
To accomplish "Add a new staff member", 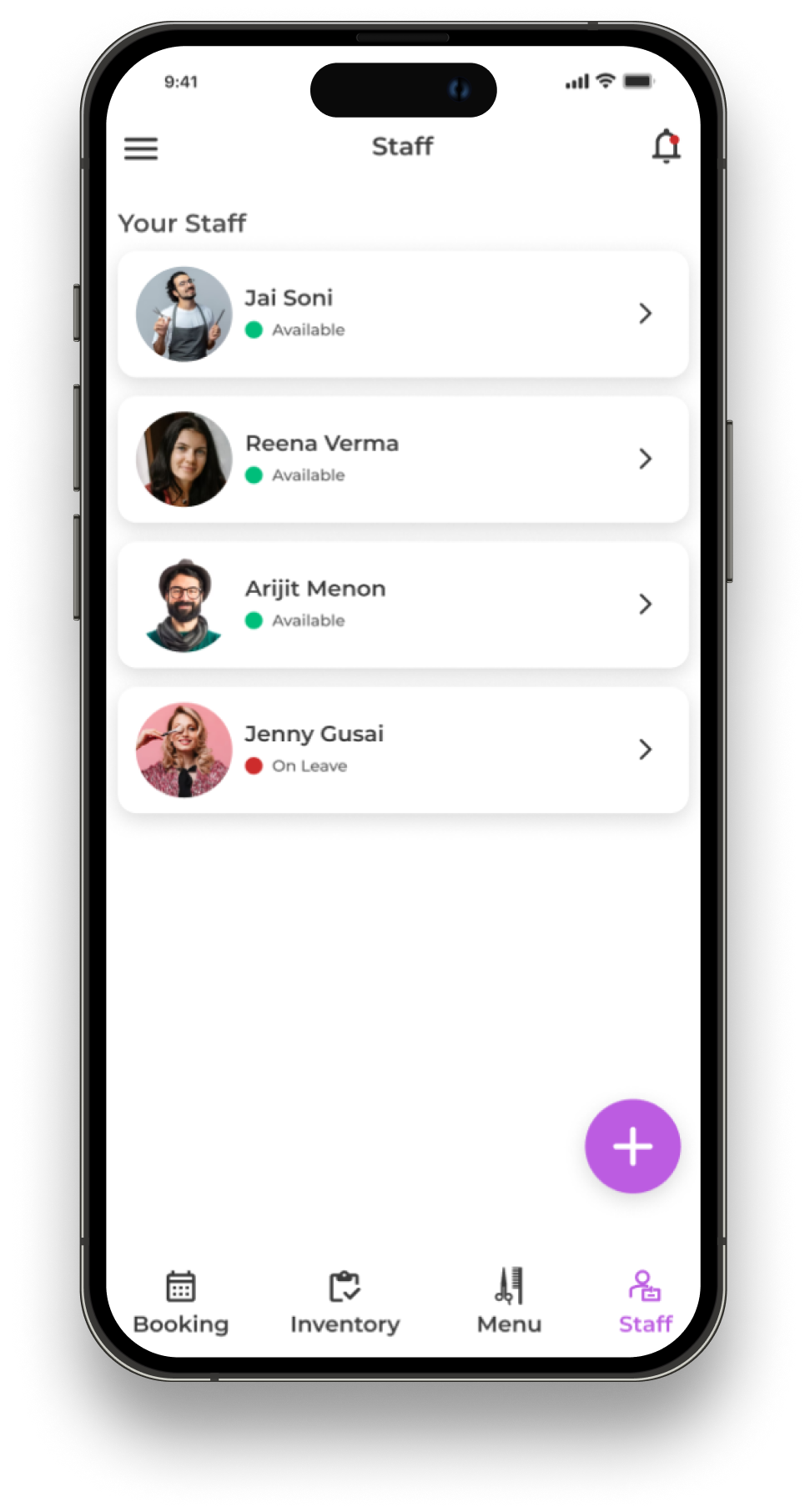I will pos(632,1146).
